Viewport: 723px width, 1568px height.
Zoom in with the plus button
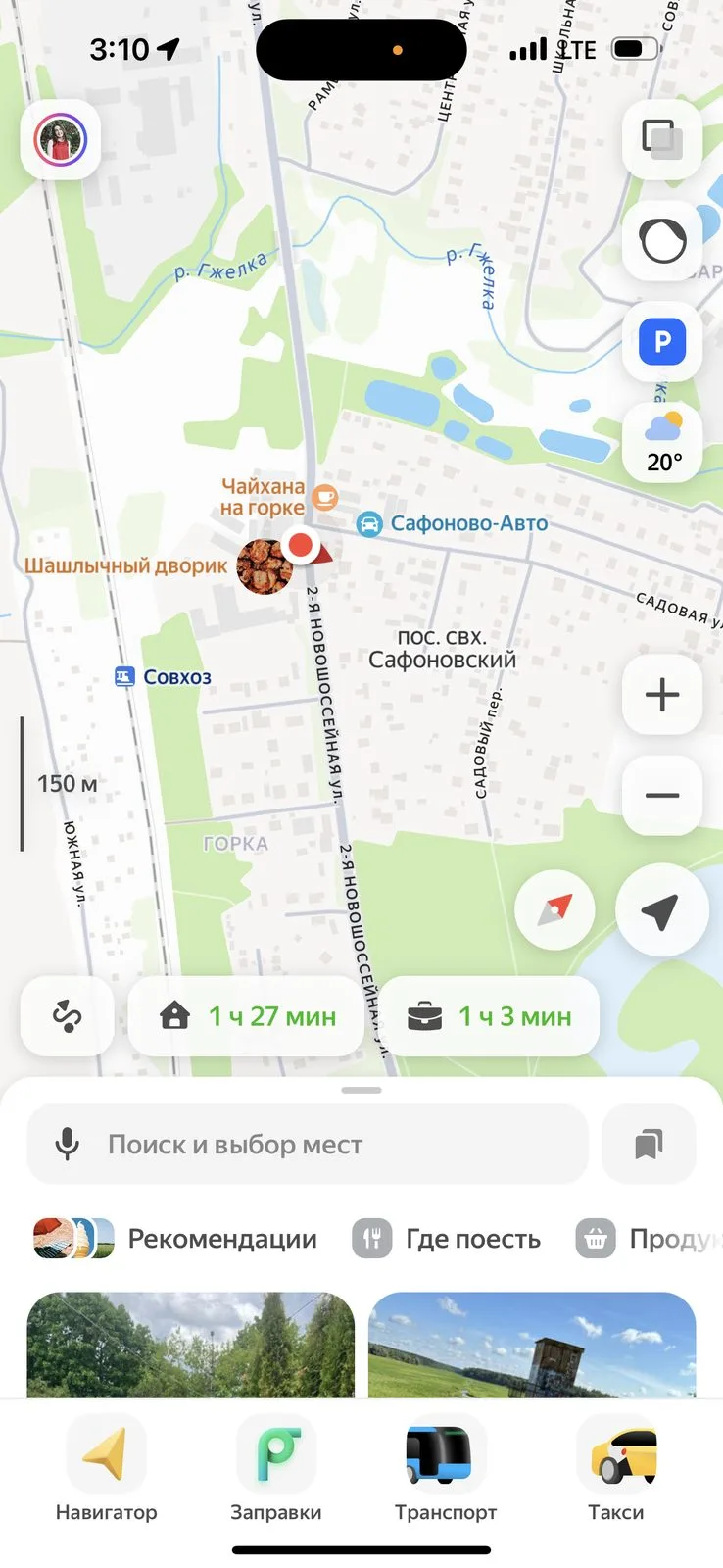(x=662, y=695)
